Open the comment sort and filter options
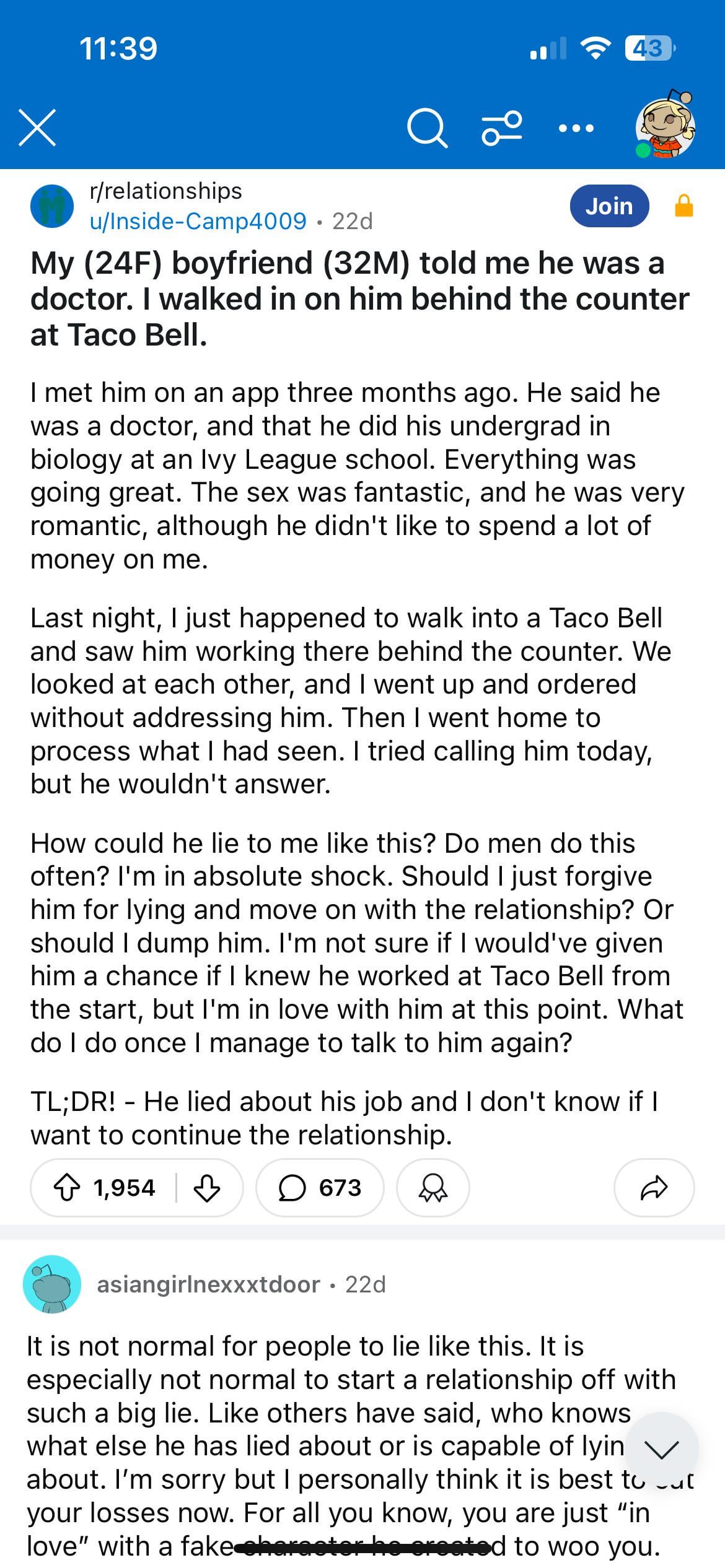 tap(502, 129)
